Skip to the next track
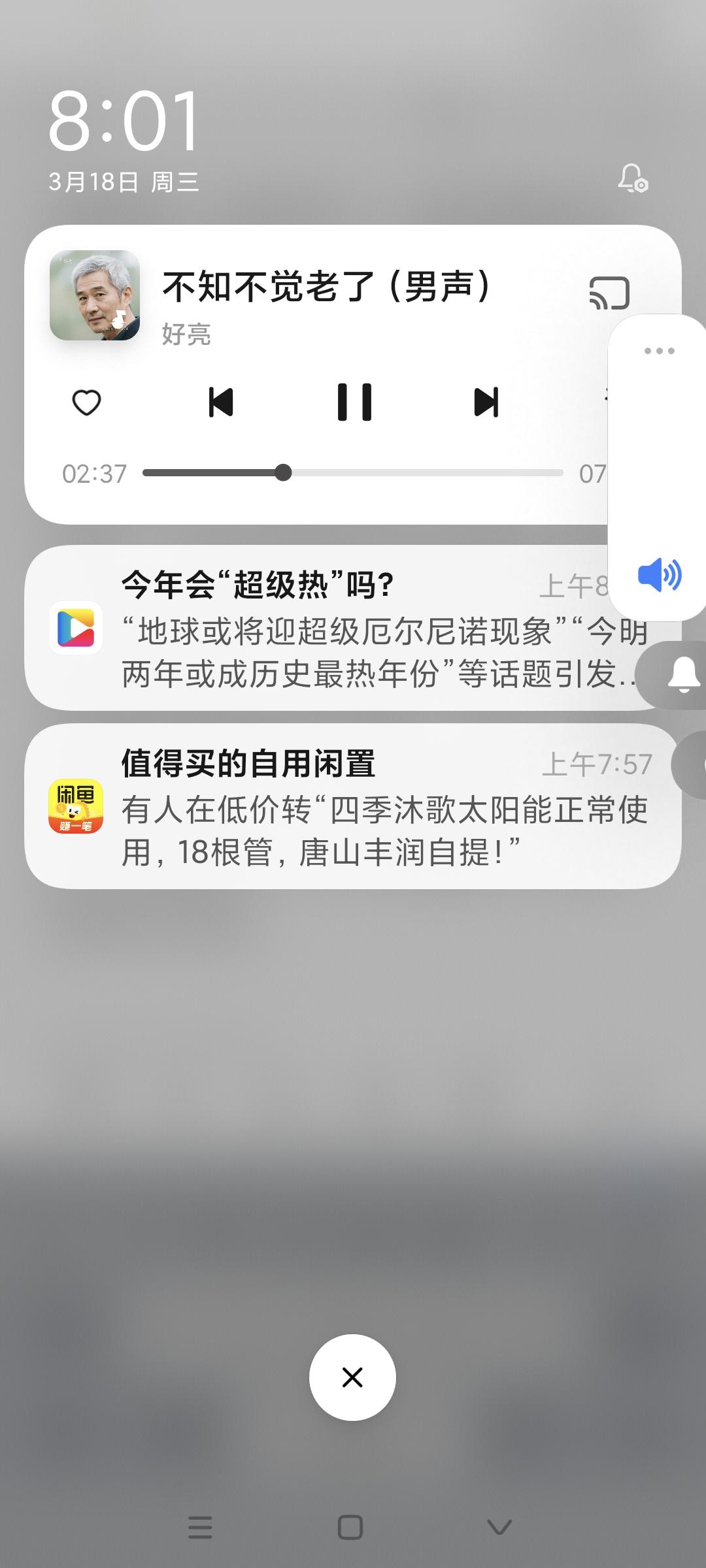The height and width of the screenshot is (1568, 706). 486,402
